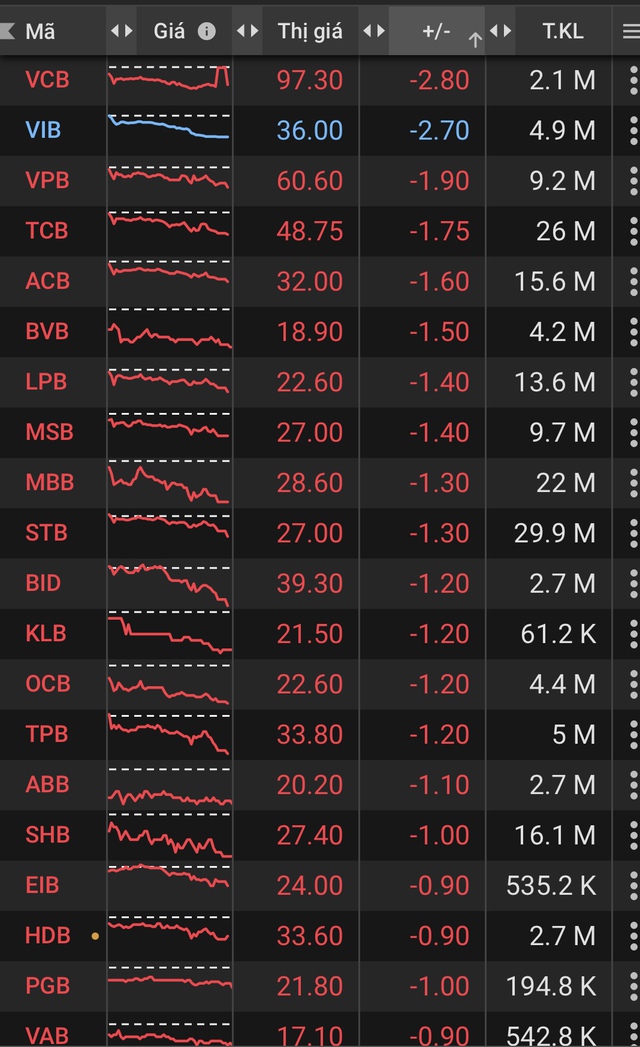640x1047 pixels.
Task: Open three-dot menu for LPB
Action: click(633, 382)
